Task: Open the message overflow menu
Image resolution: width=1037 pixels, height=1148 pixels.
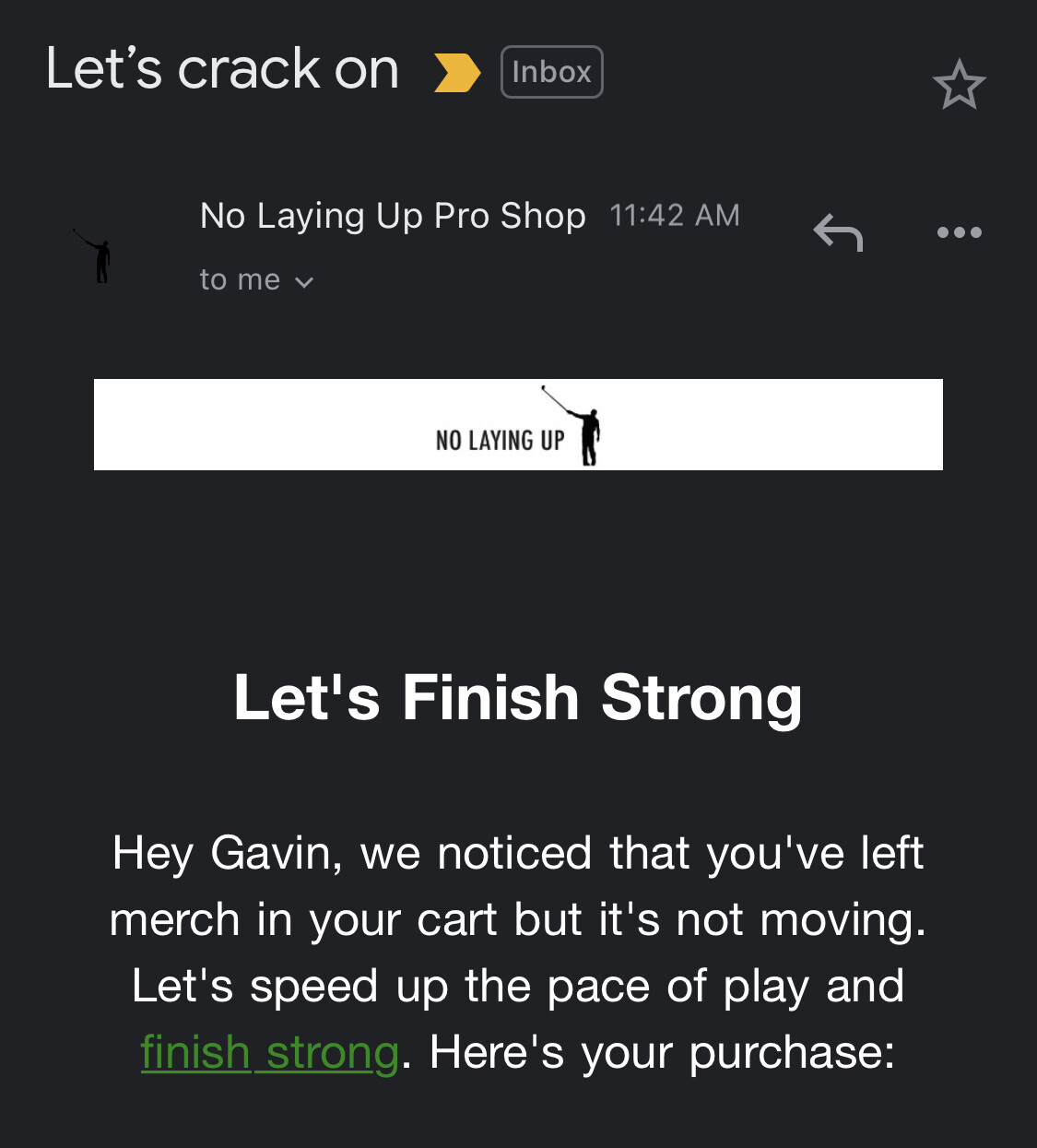Action: pyautogui.click(x=959, y=232)
